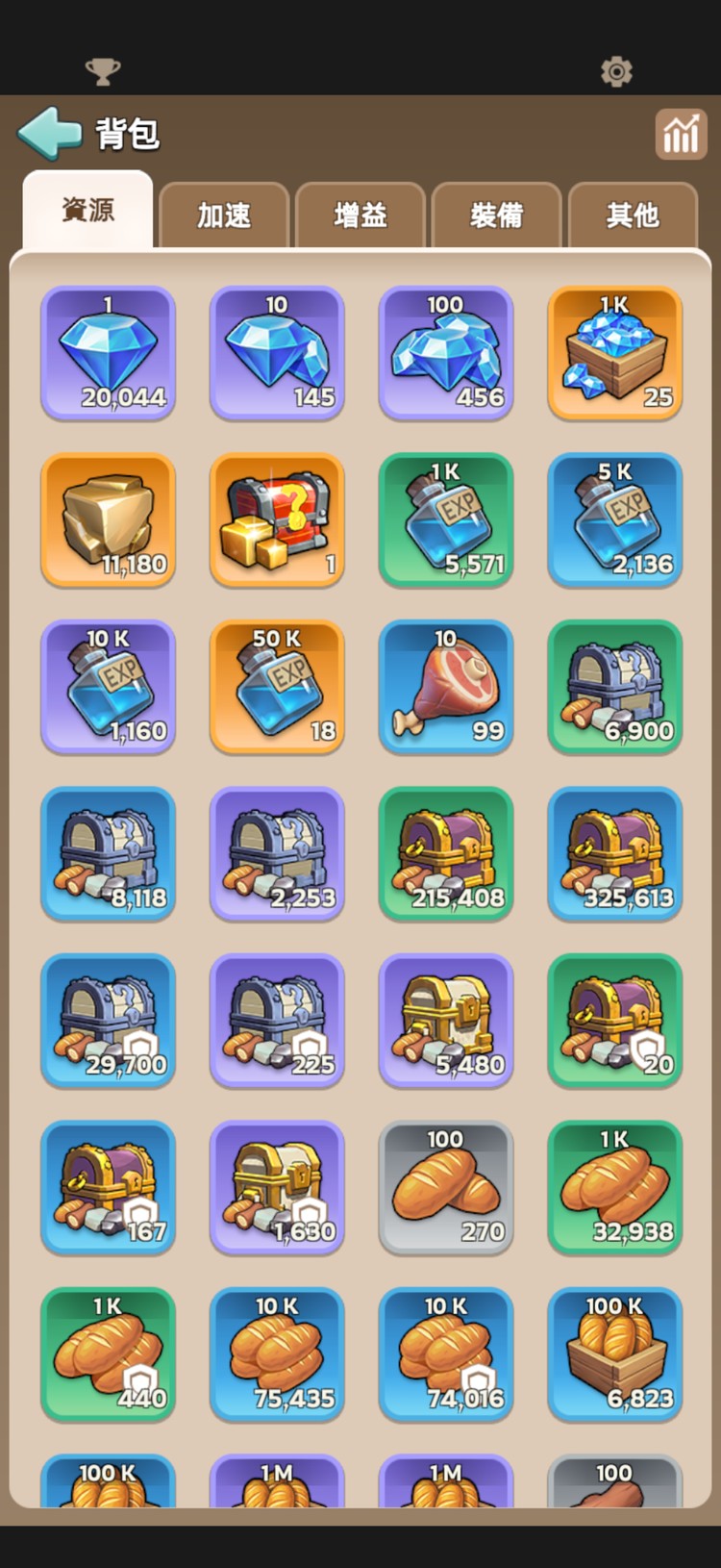The image size is (721, 1568).
Task: Switch to the 其他 tab
Action: [x=633, y=215]
